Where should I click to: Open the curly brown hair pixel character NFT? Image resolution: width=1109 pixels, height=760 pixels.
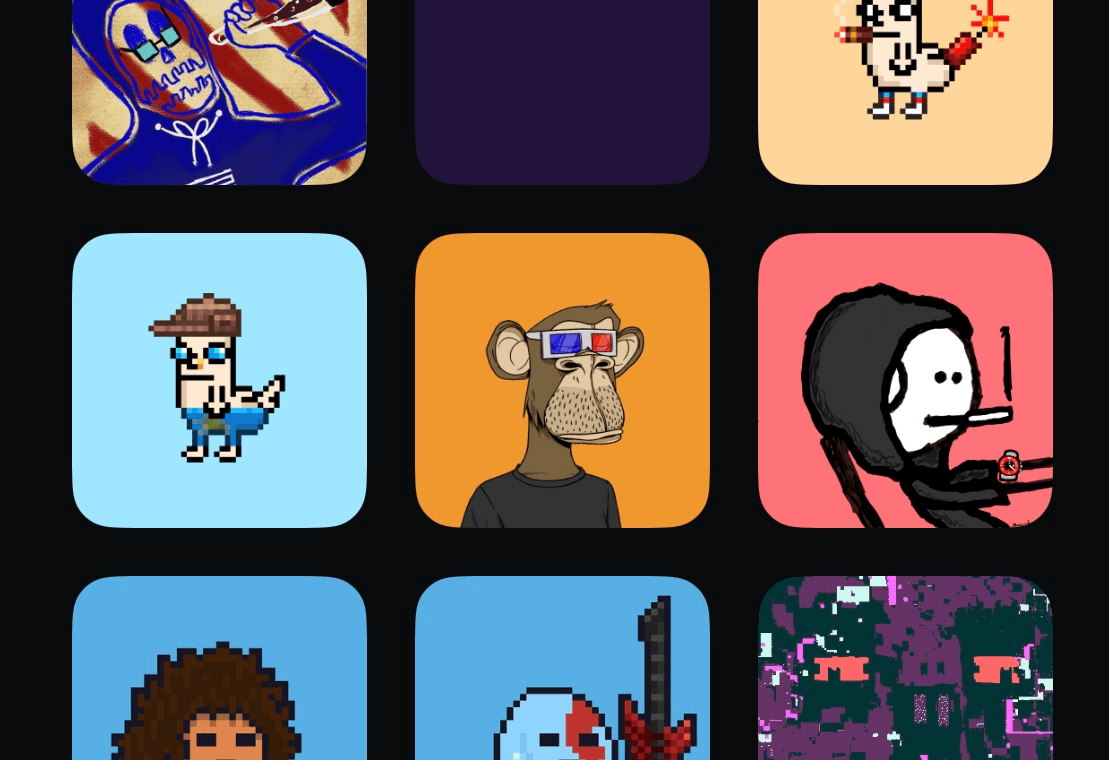pyautogui.click(x=219, y=670)
